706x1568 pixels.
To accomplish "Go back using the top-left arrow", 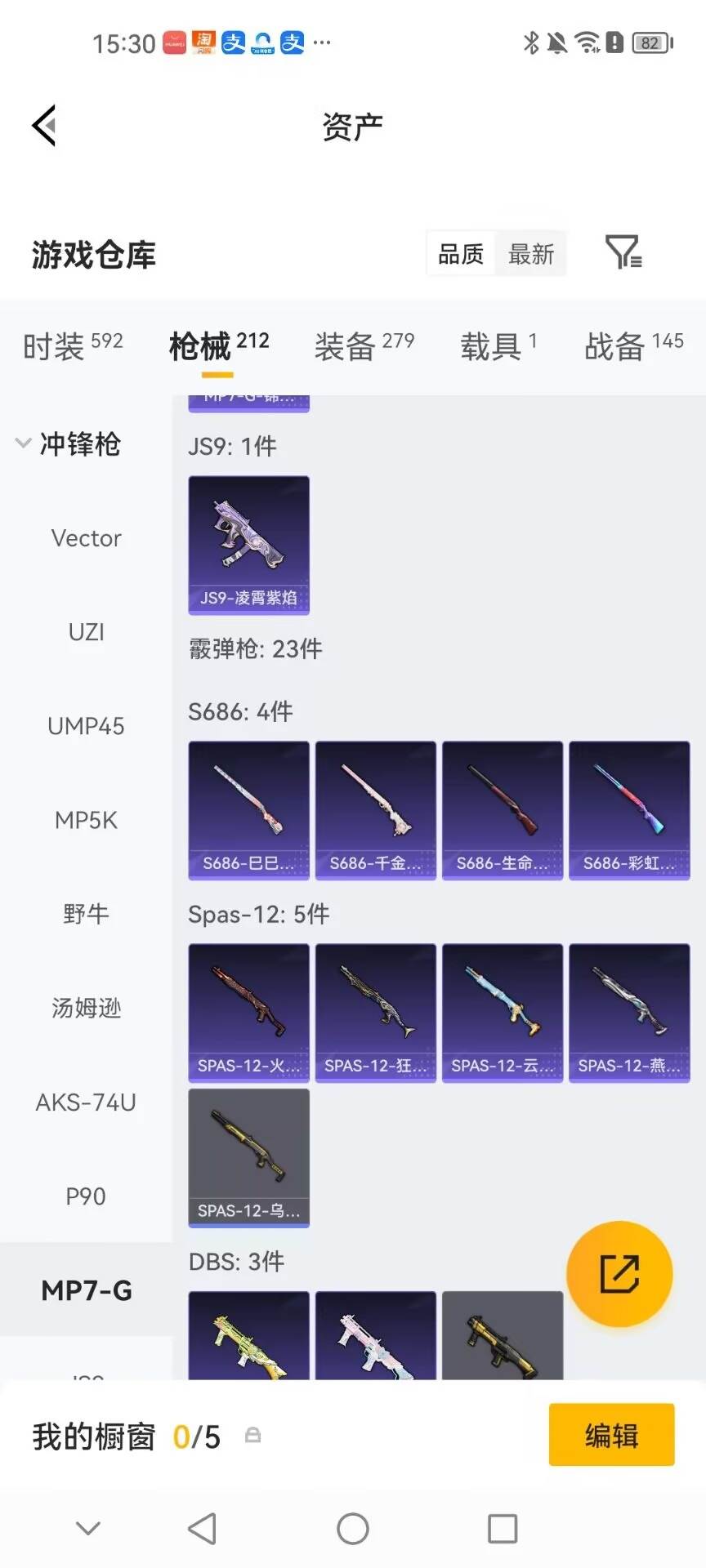I will coord(44,126).
